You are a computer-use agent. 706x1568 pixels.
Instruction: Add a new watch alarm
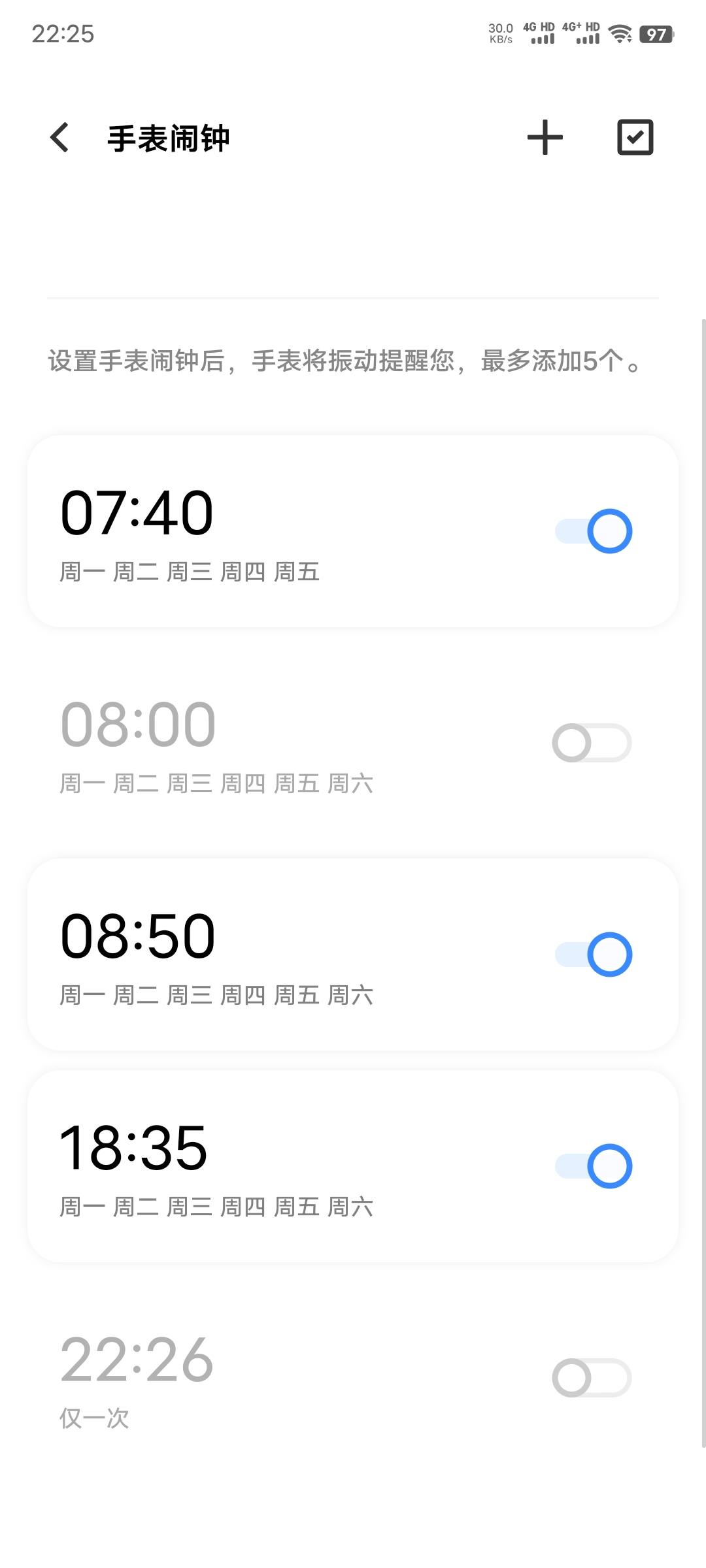coord(545,138)
